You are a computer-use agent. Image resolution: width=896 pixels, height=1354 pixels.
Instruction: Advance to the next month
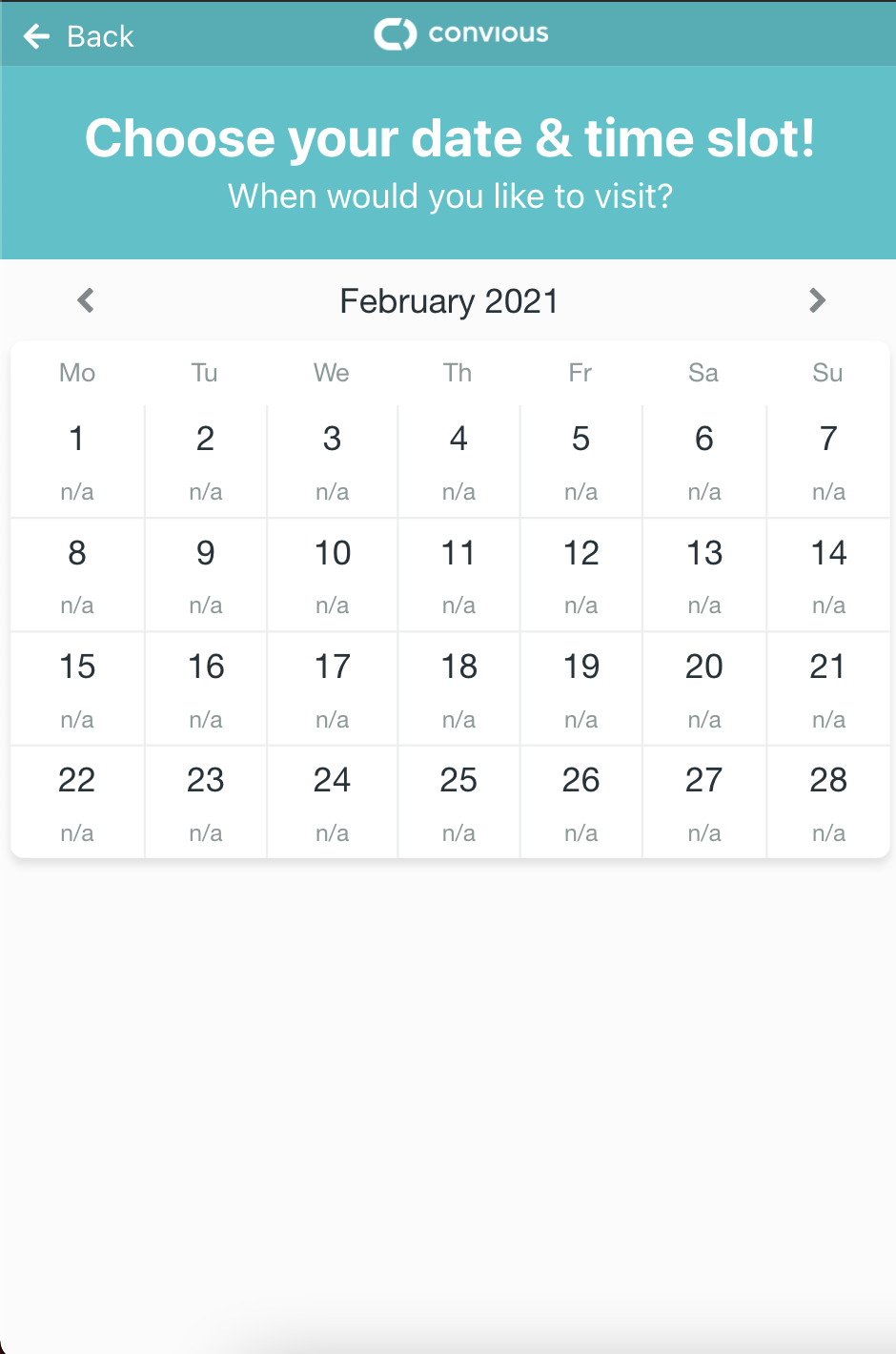[x=817, y=300]
